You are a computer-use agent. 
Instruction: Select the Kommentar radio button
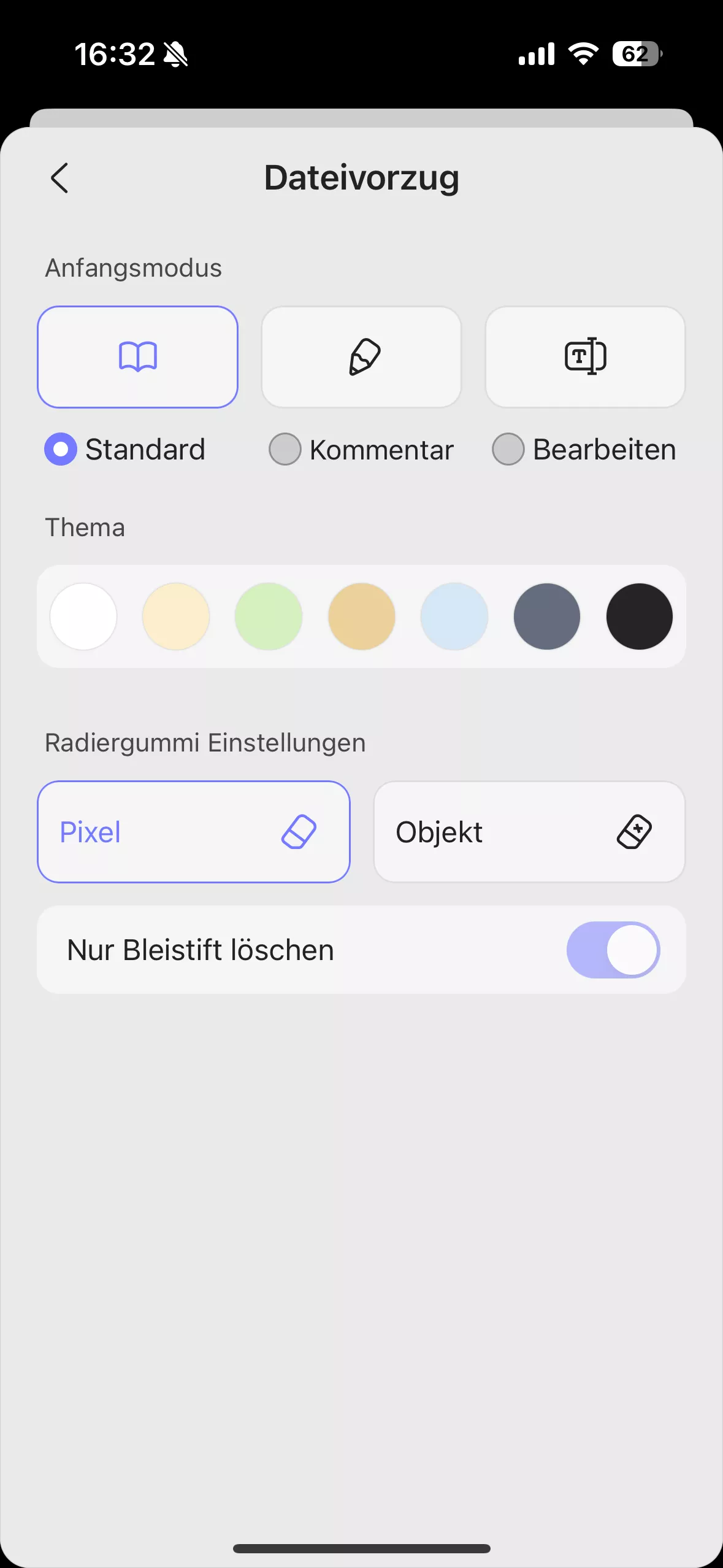click(285, 450)
